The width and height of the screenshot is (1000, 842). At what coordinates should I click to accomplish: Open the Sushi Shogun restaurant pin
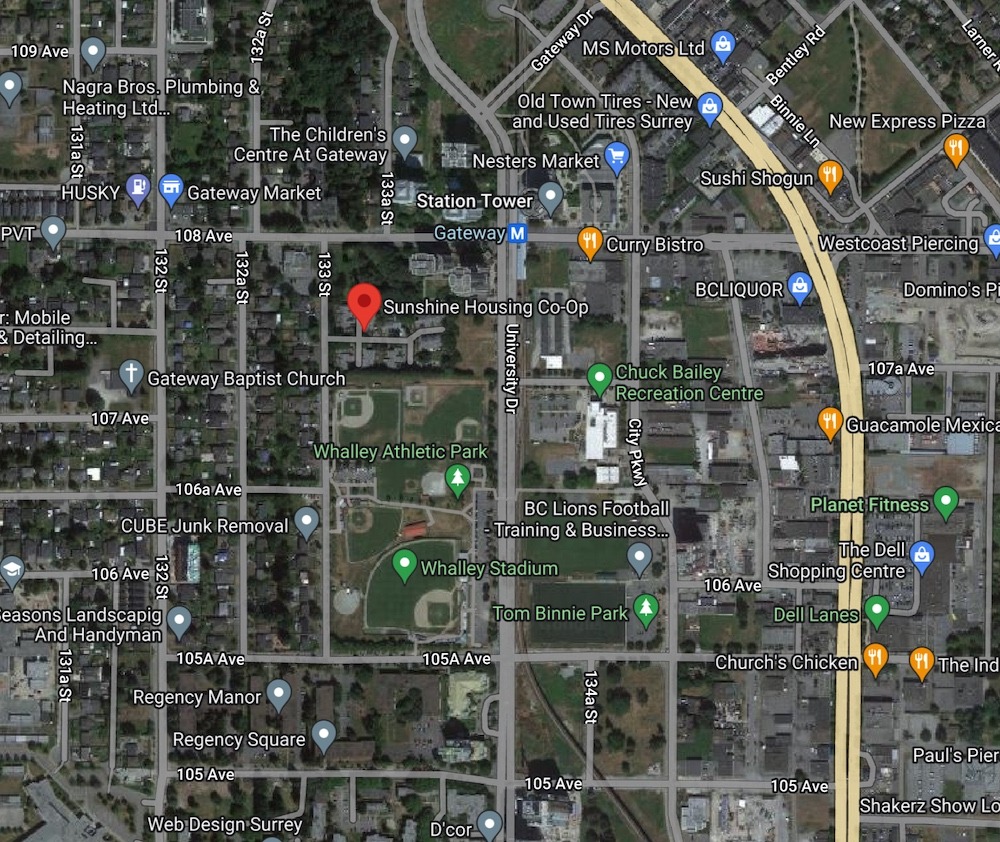(x=829, y=175)
